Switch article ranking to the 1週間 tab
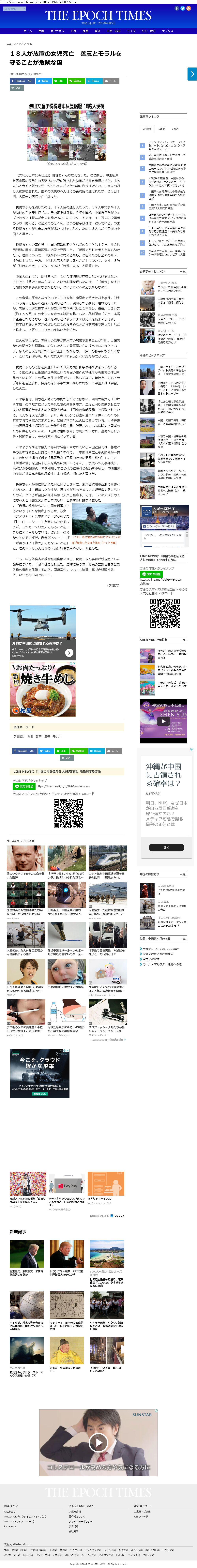The height and width of the screenshot is (1568, 197). (x=162, y=129)
